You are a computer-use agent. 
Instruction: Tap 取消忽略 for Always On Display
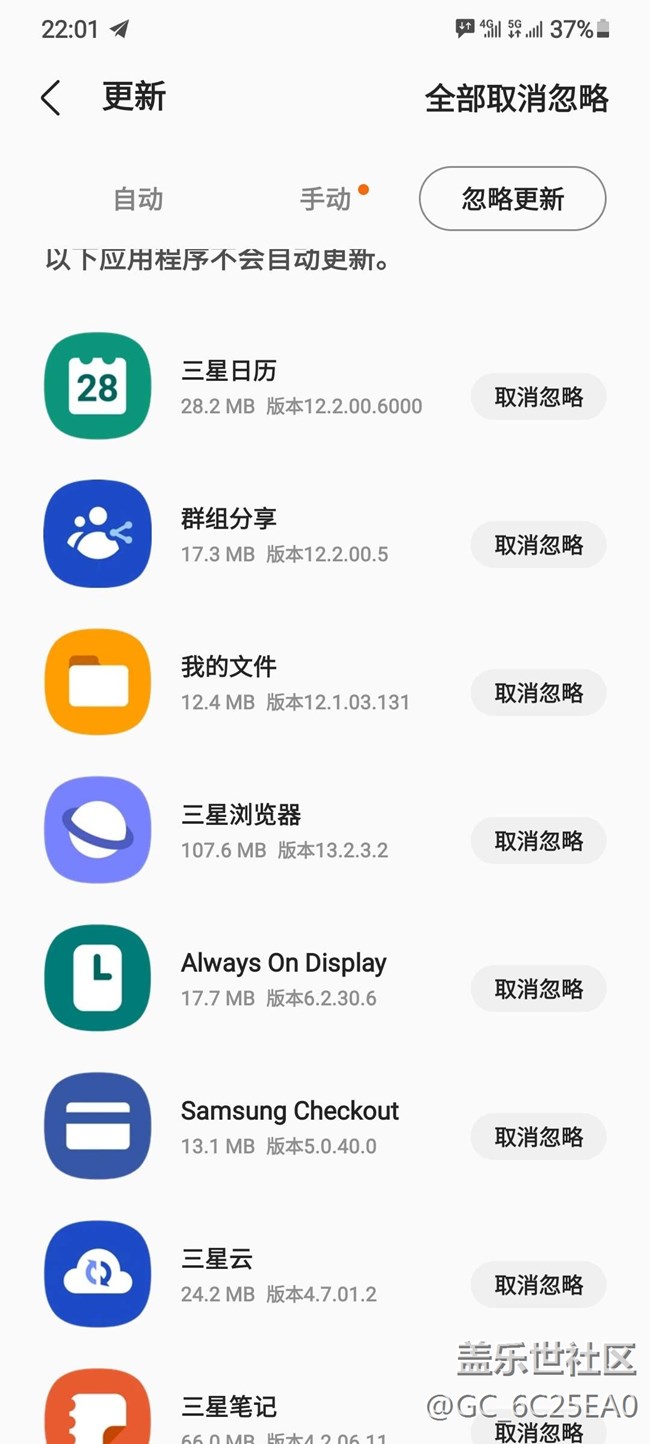538,989
